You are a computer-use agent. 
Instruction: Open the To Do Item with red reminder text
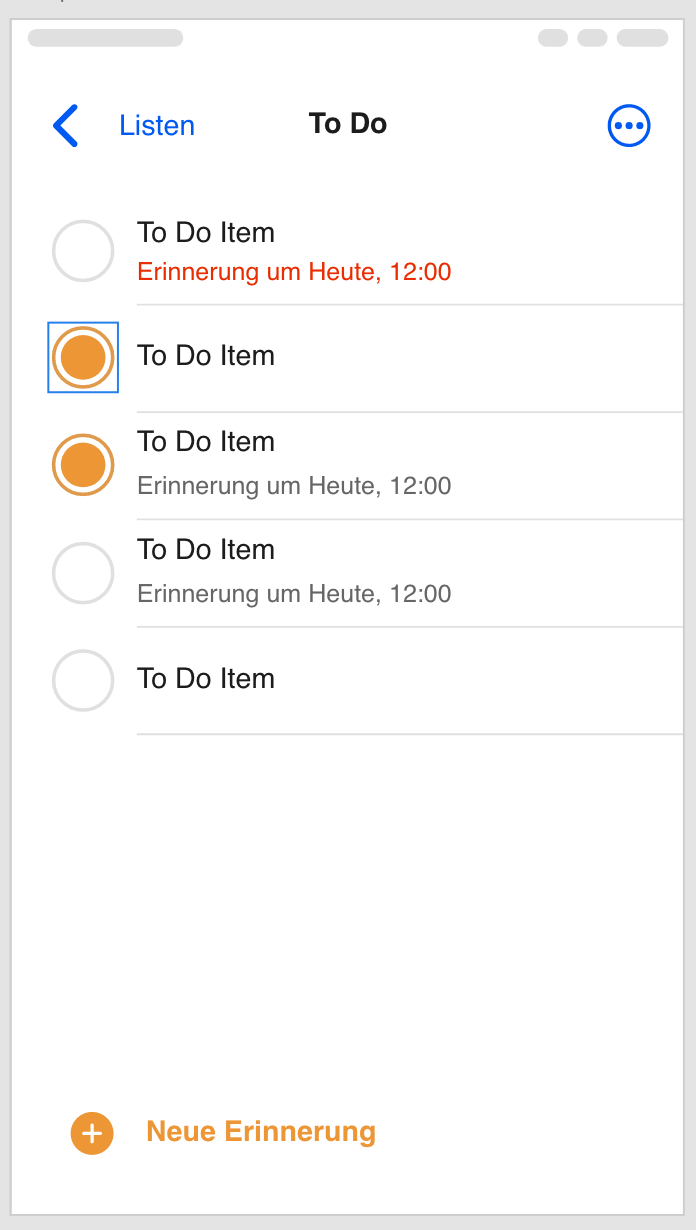[x=410, y=251]
